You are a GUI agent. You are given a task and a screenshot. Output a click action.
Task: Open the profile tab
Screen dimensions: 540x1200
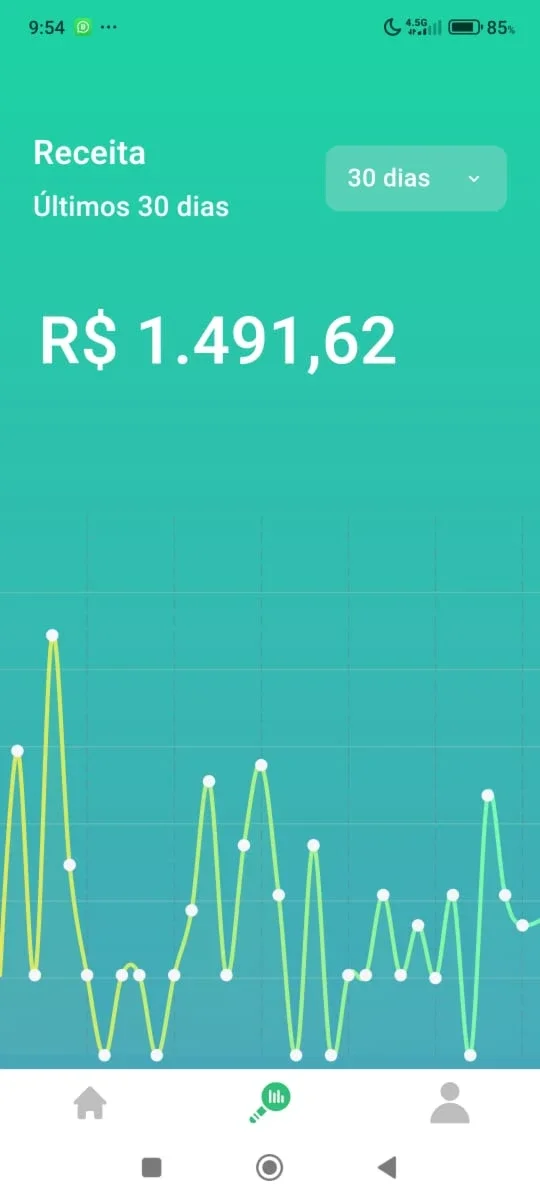[449, 1103]
